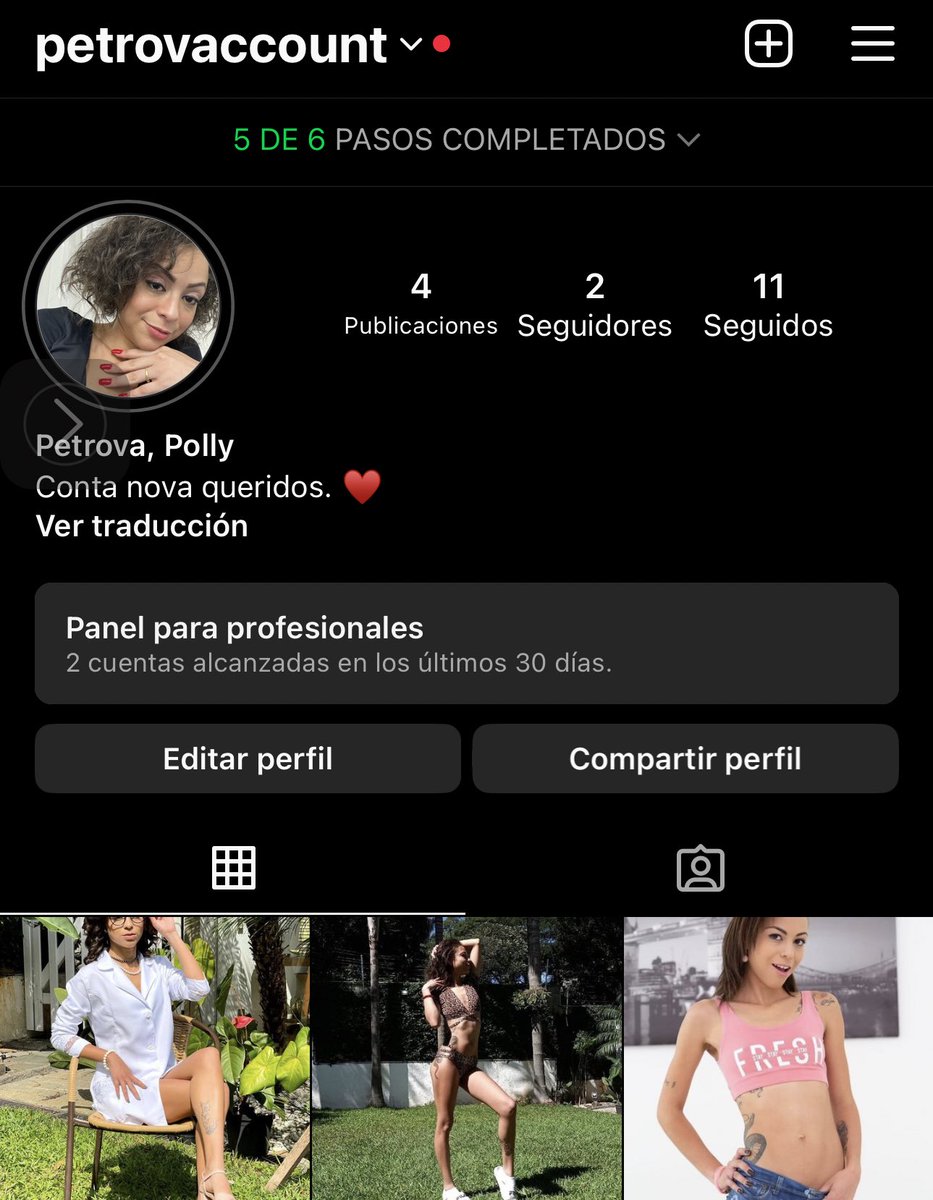Tap the floating arrow handle over the profile name
933x1200 pixels.
pos(66,421)
